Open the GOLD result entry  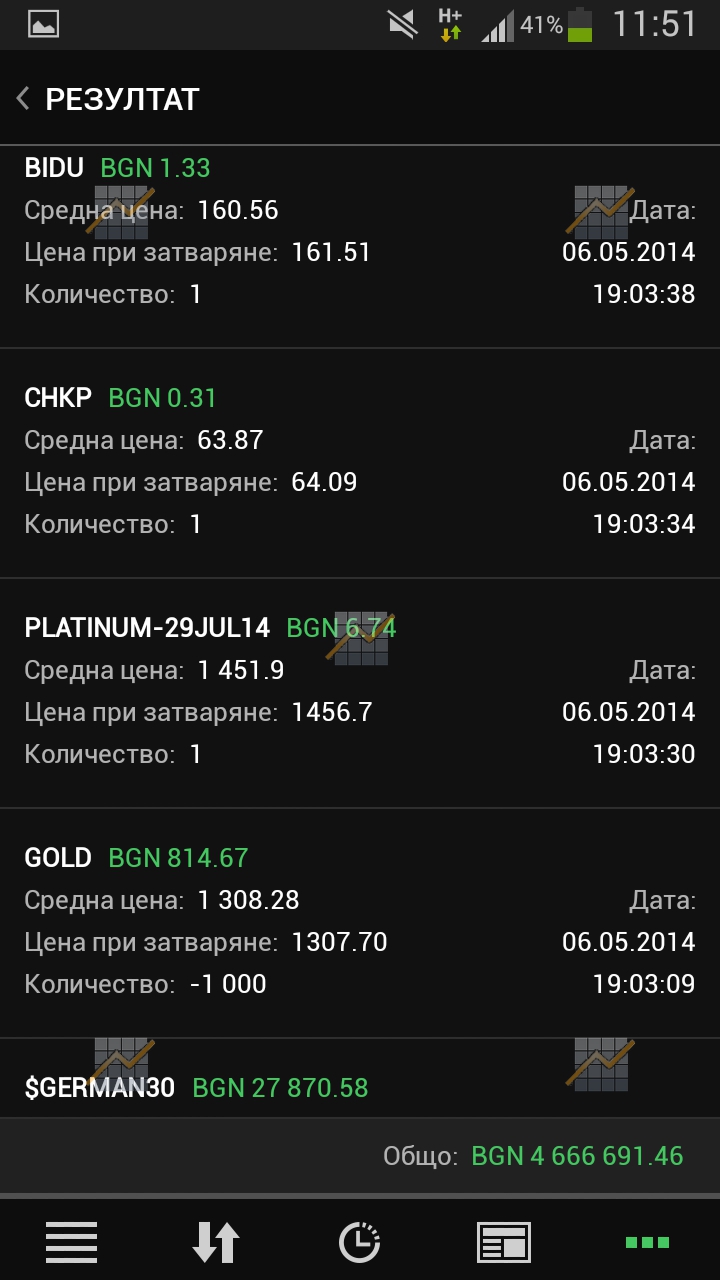(360, 923)
